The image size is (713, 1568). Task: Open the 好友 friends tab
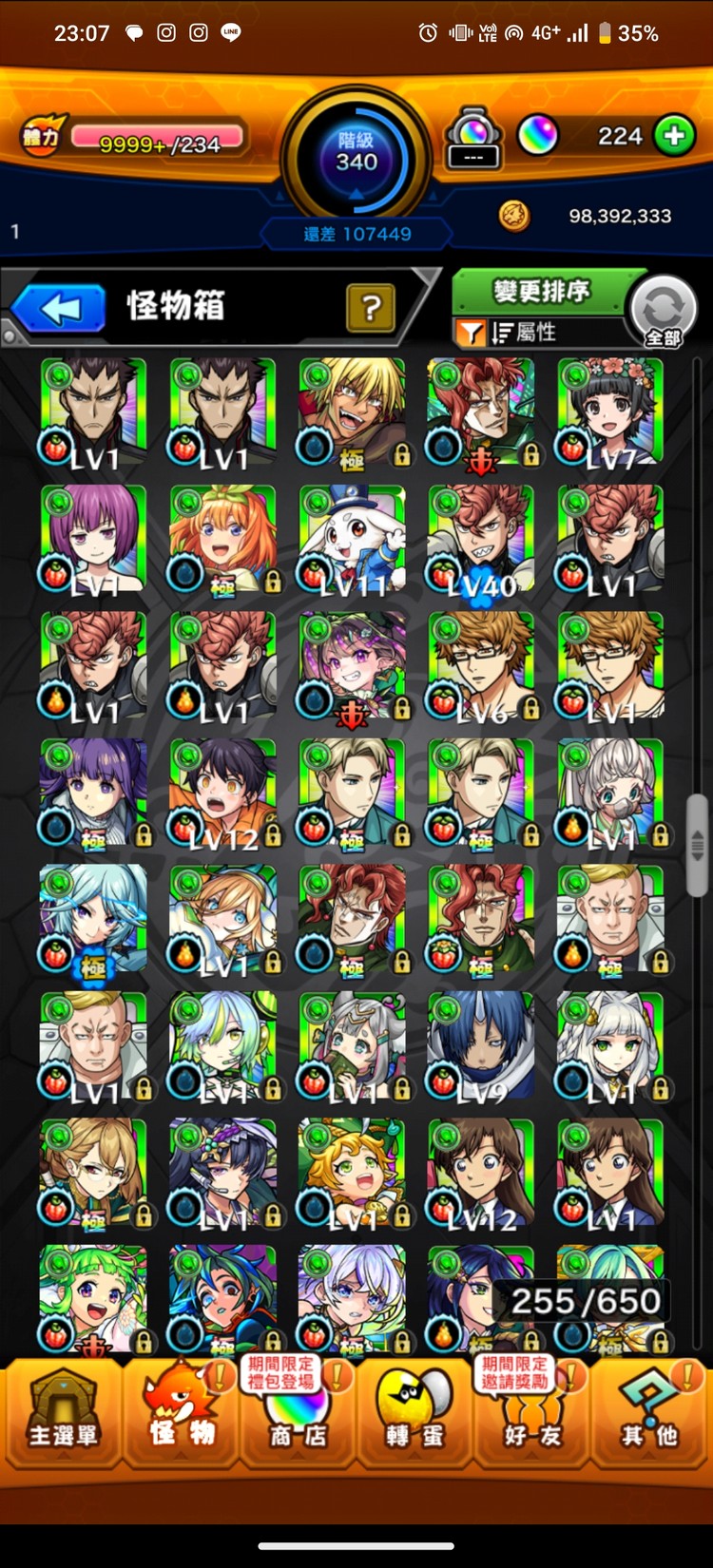[x=532, y=1414]
